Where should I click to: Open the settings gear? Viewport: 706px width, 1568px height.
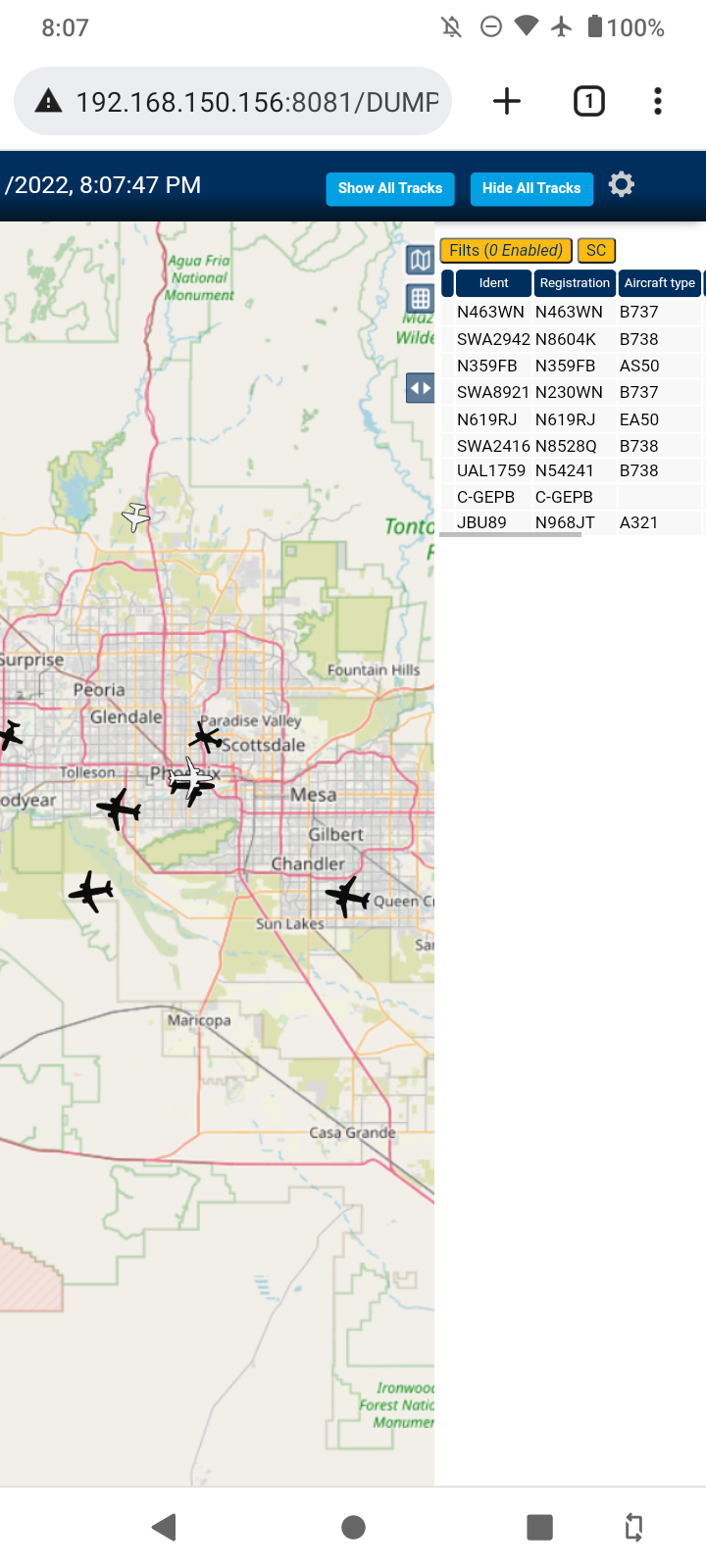pyautogui.click(x=622, y=184)
